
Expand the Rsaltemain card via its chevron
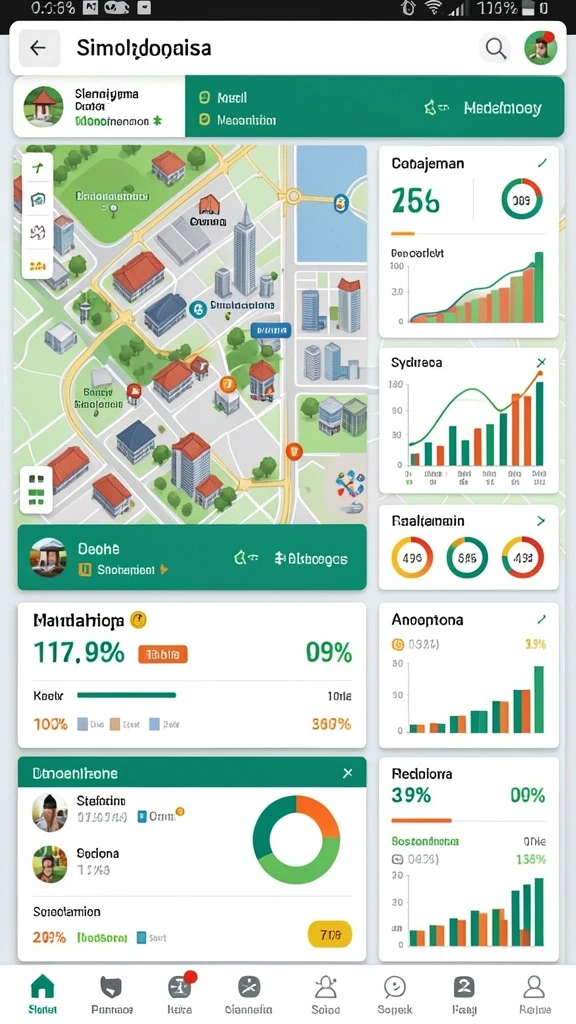pos(541,521)
